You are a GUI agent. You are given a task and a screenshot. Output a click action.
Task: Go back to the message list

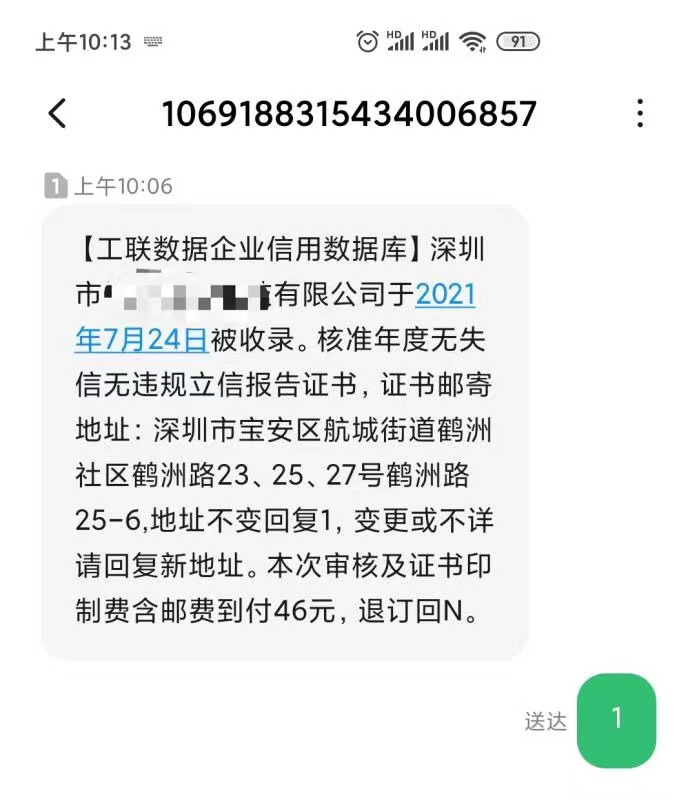[x=58, y=113]
